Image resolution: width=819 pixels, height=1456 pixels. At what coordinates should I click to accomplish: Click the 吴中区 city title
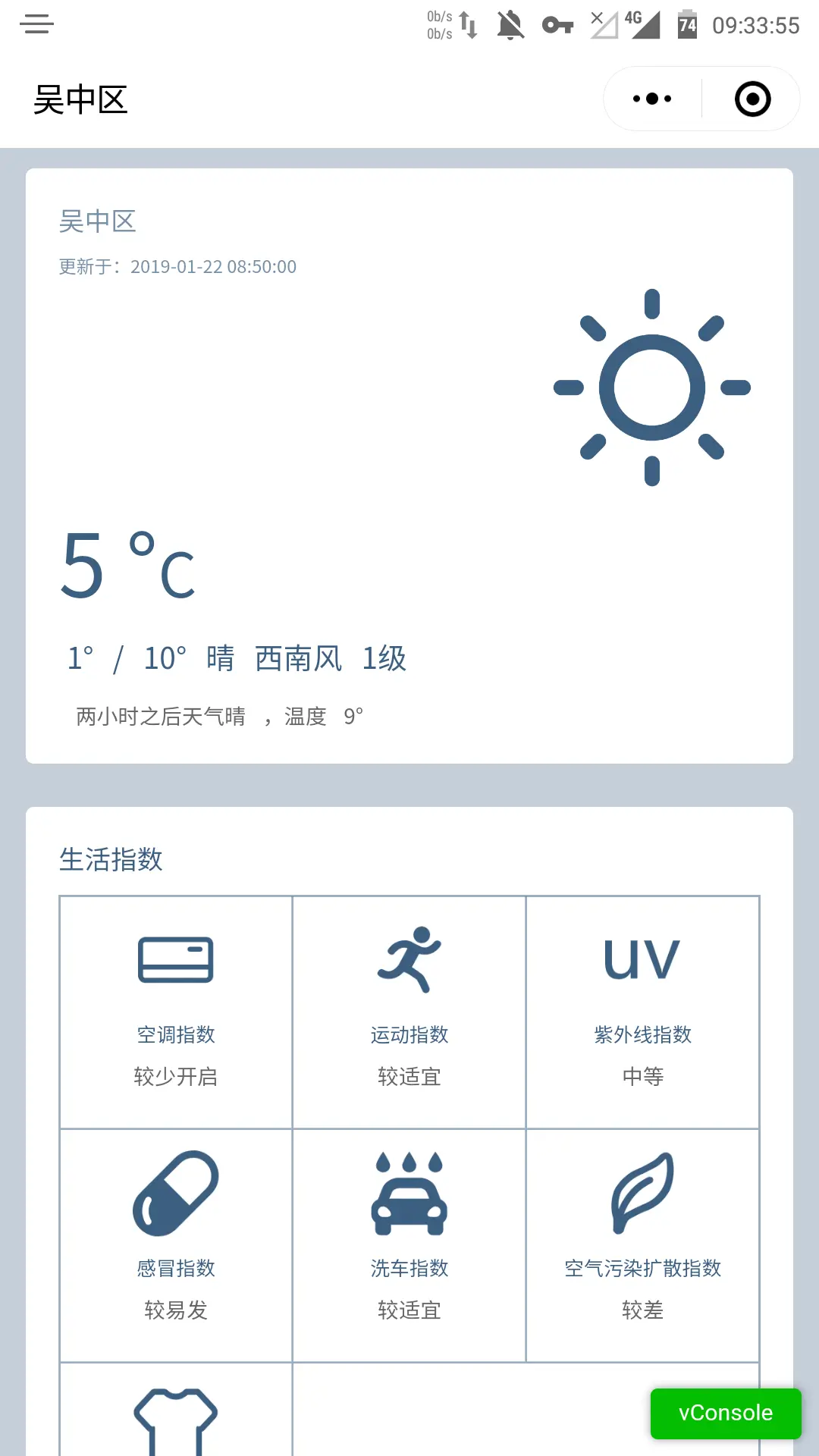99,222
